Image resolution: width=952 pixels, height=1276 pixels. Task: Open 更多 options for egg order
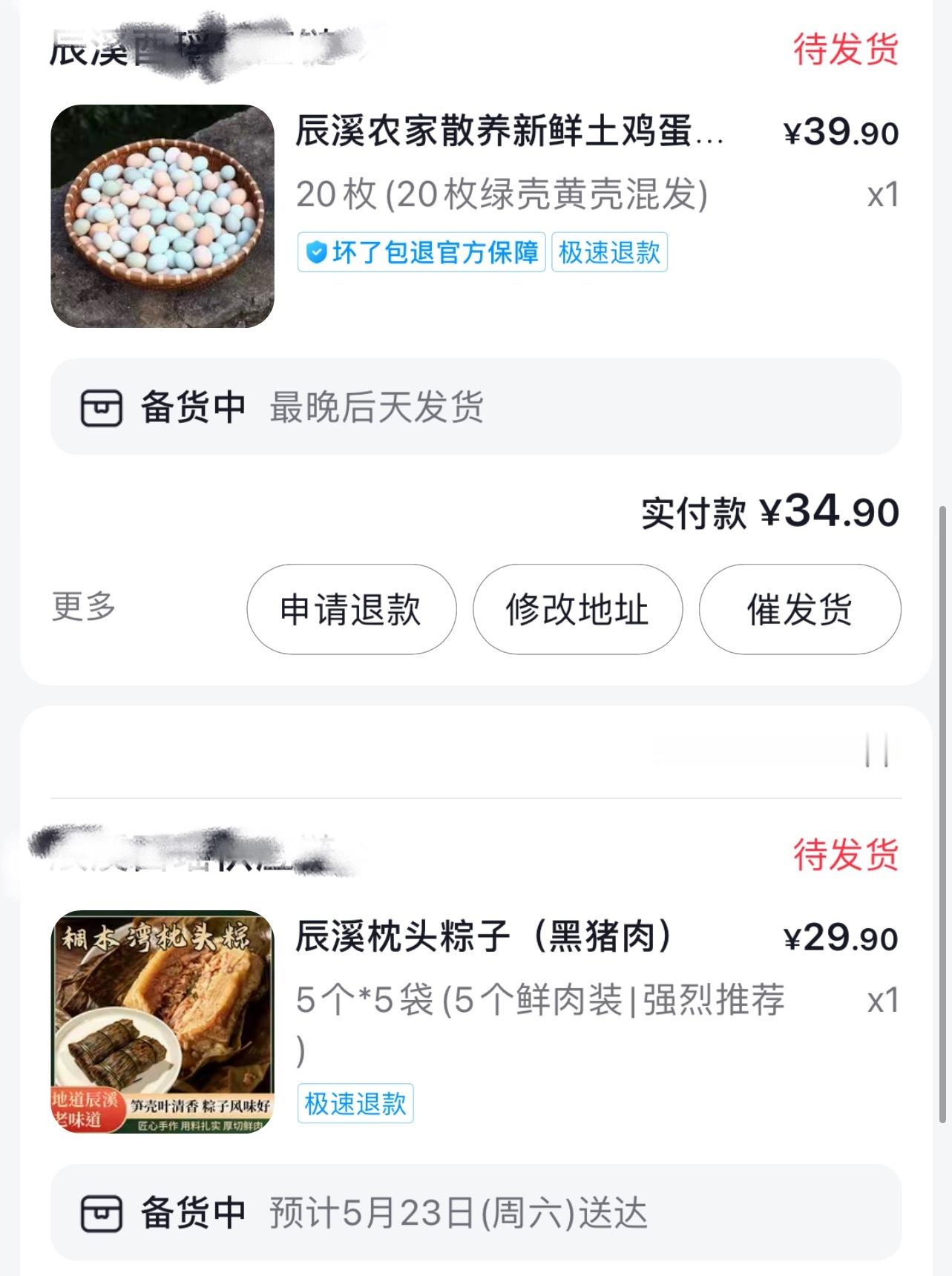point(84,606)
